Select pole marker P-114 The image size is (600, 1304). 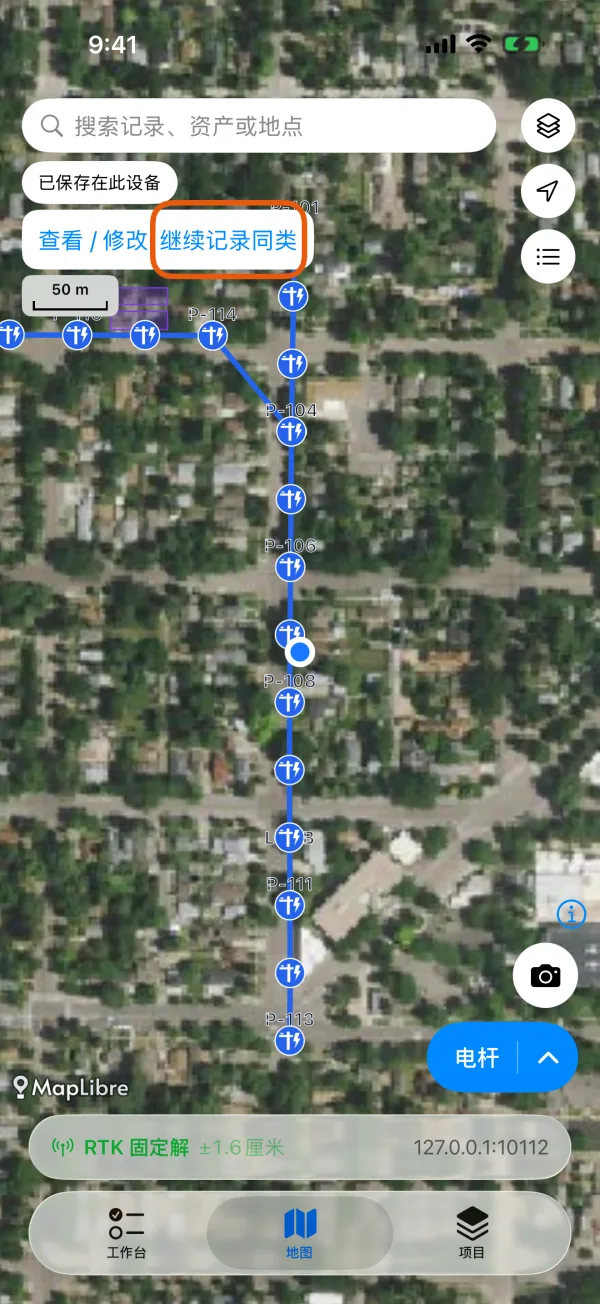pyautogui.click(x=212, y=335)
